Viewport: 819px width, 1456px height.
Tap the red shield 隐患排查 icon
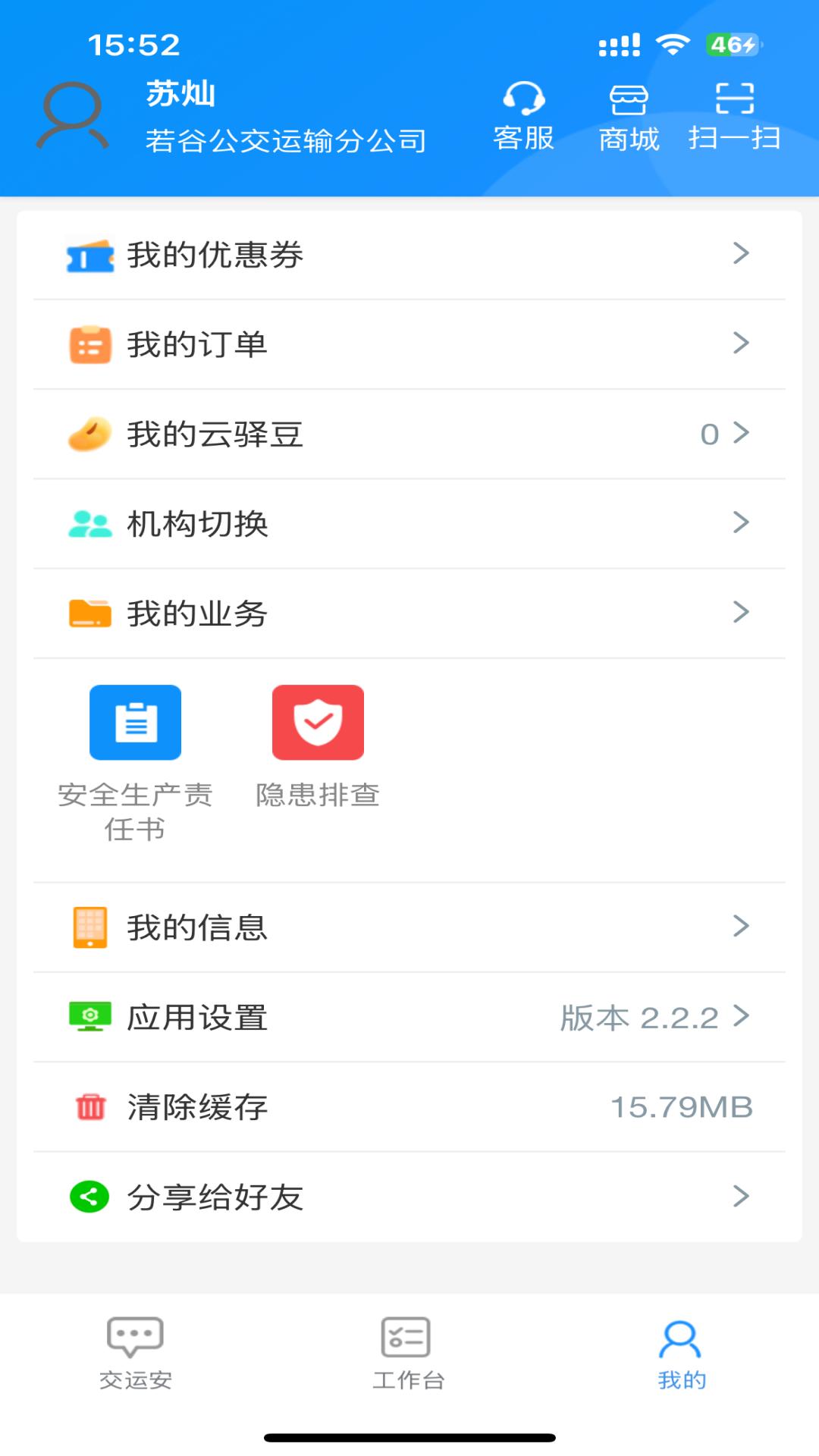[318, 722]
